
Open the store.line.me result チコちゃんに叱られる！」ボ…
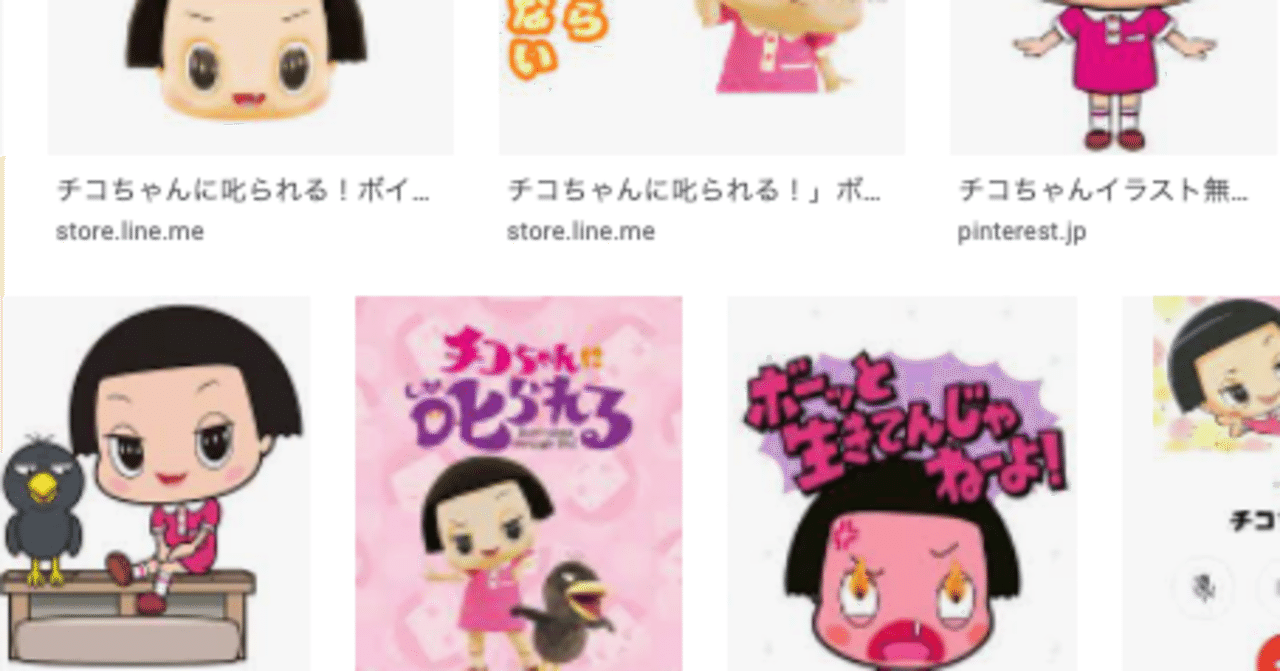pos(695,189)
